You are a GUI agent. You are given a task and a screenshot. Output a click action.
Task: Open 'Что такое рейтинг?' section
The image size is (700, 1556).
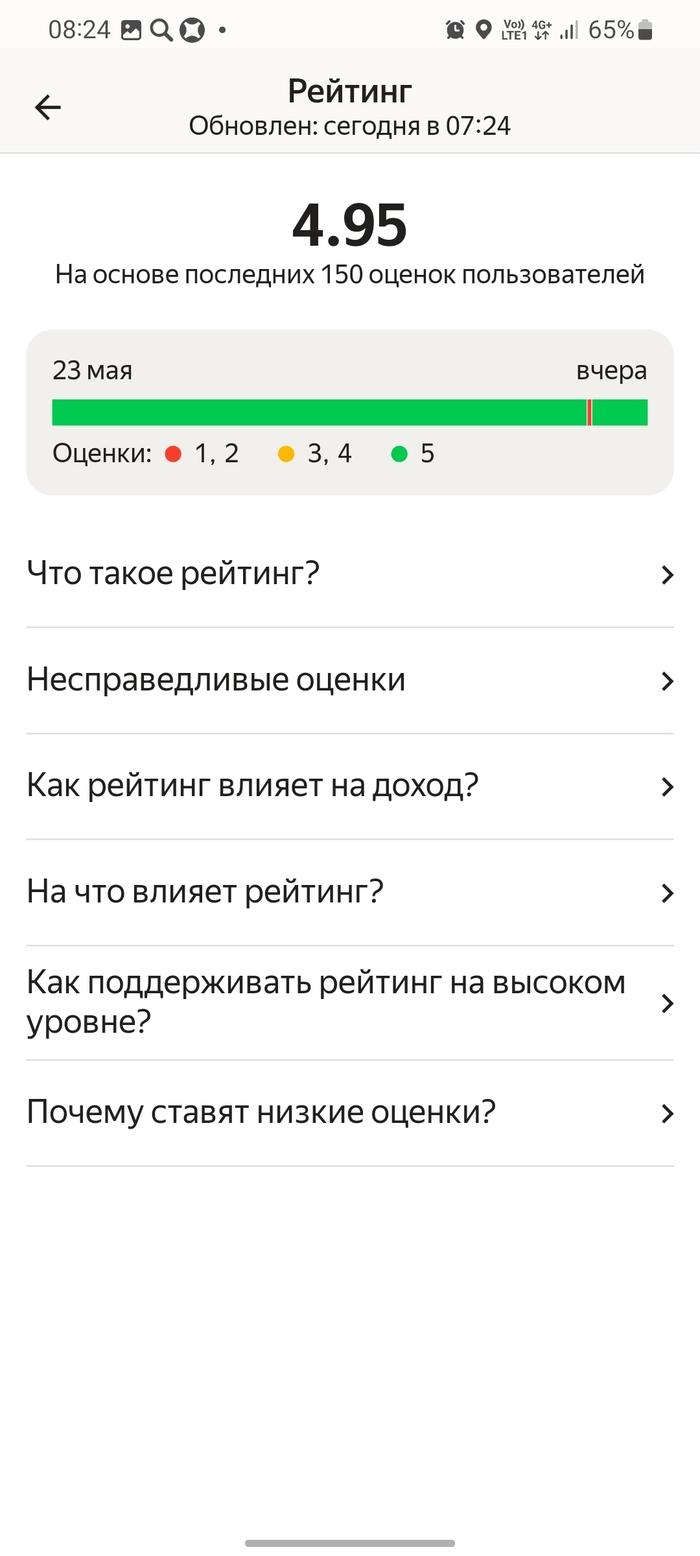(349, 574)
